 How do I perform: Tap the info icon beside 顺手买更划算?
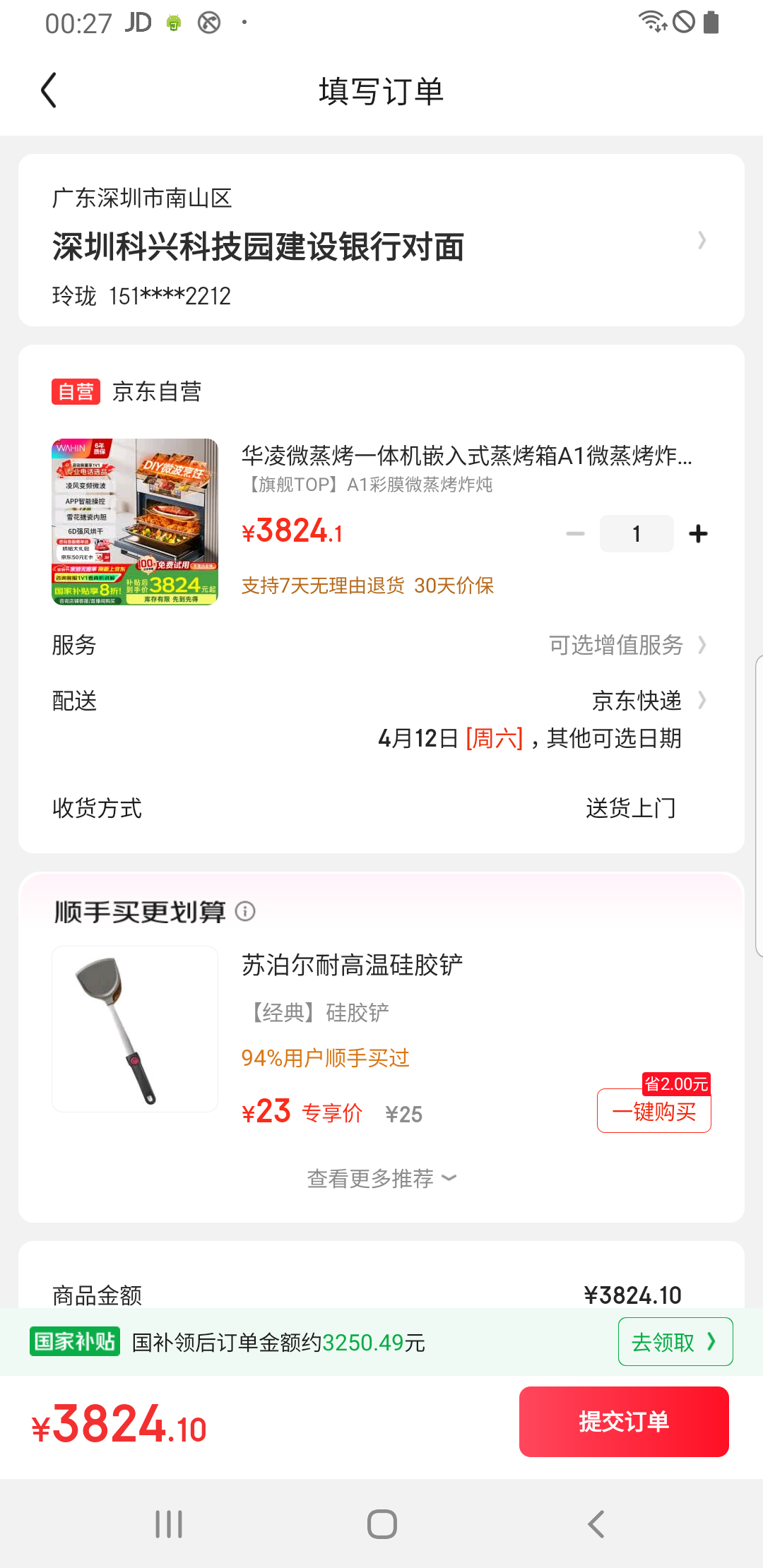(x=246, y=912)
